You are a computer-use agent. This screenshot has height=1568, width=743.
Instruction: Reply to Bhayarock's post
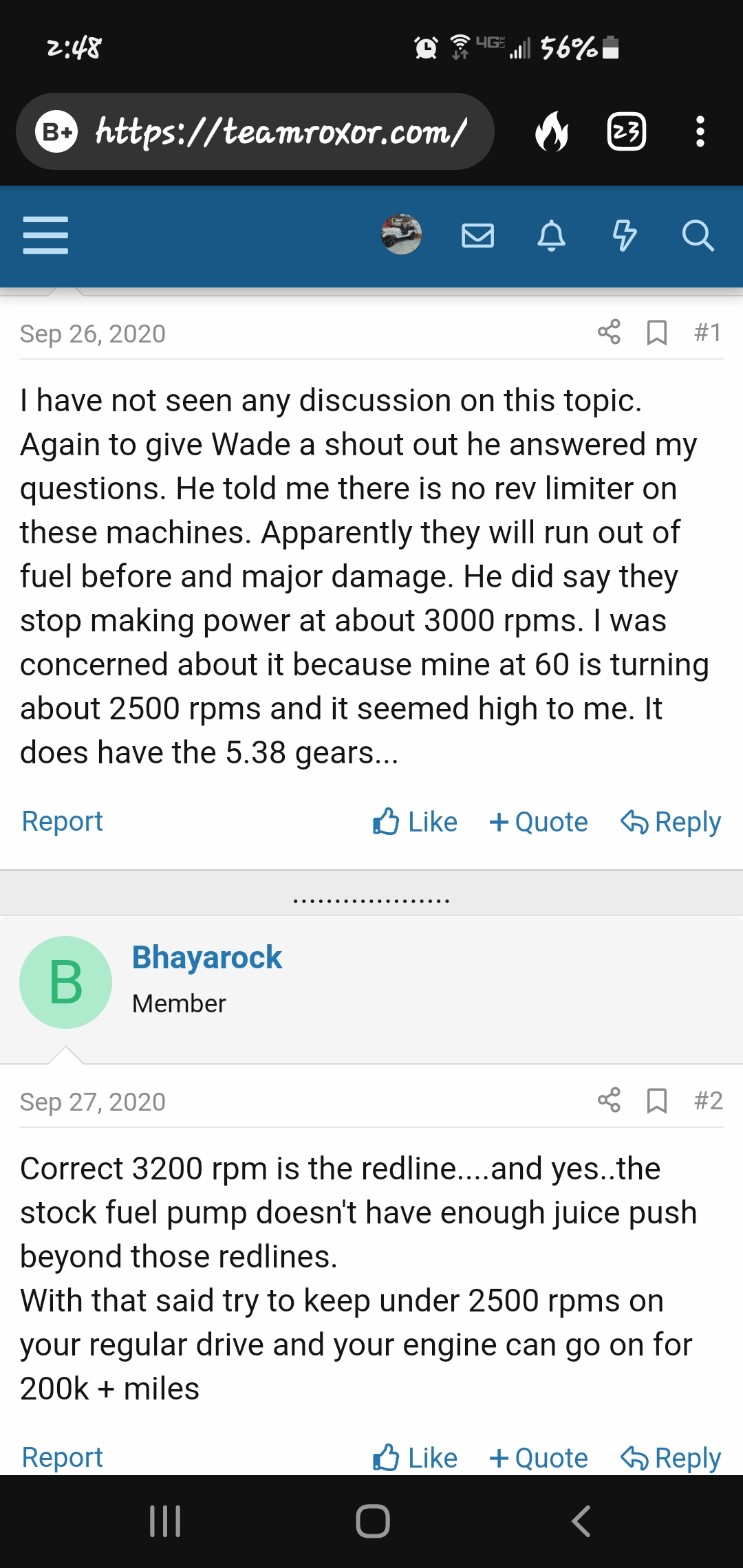(671, 1458)
